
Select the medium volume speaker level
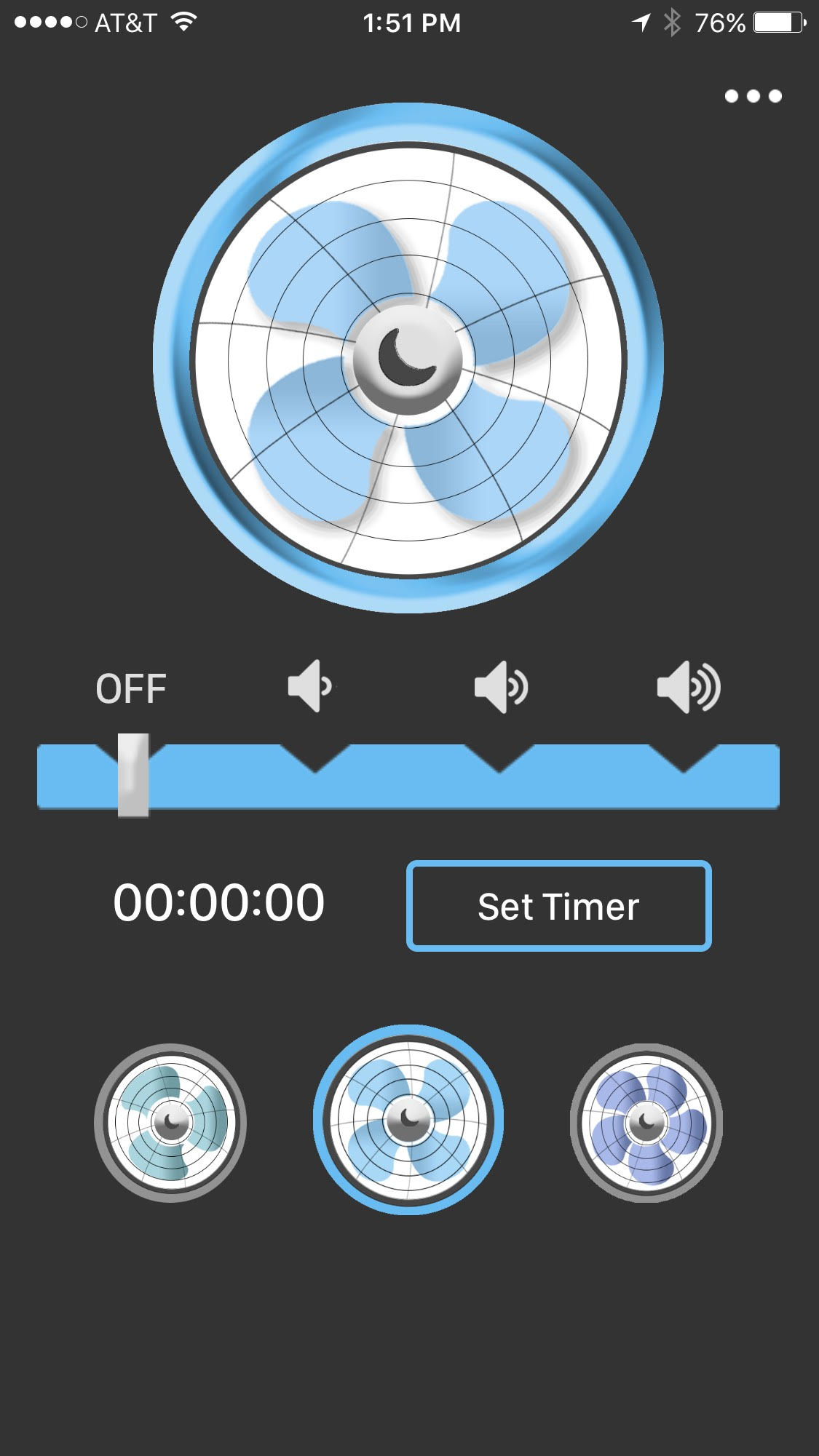(x=501, y=686)
